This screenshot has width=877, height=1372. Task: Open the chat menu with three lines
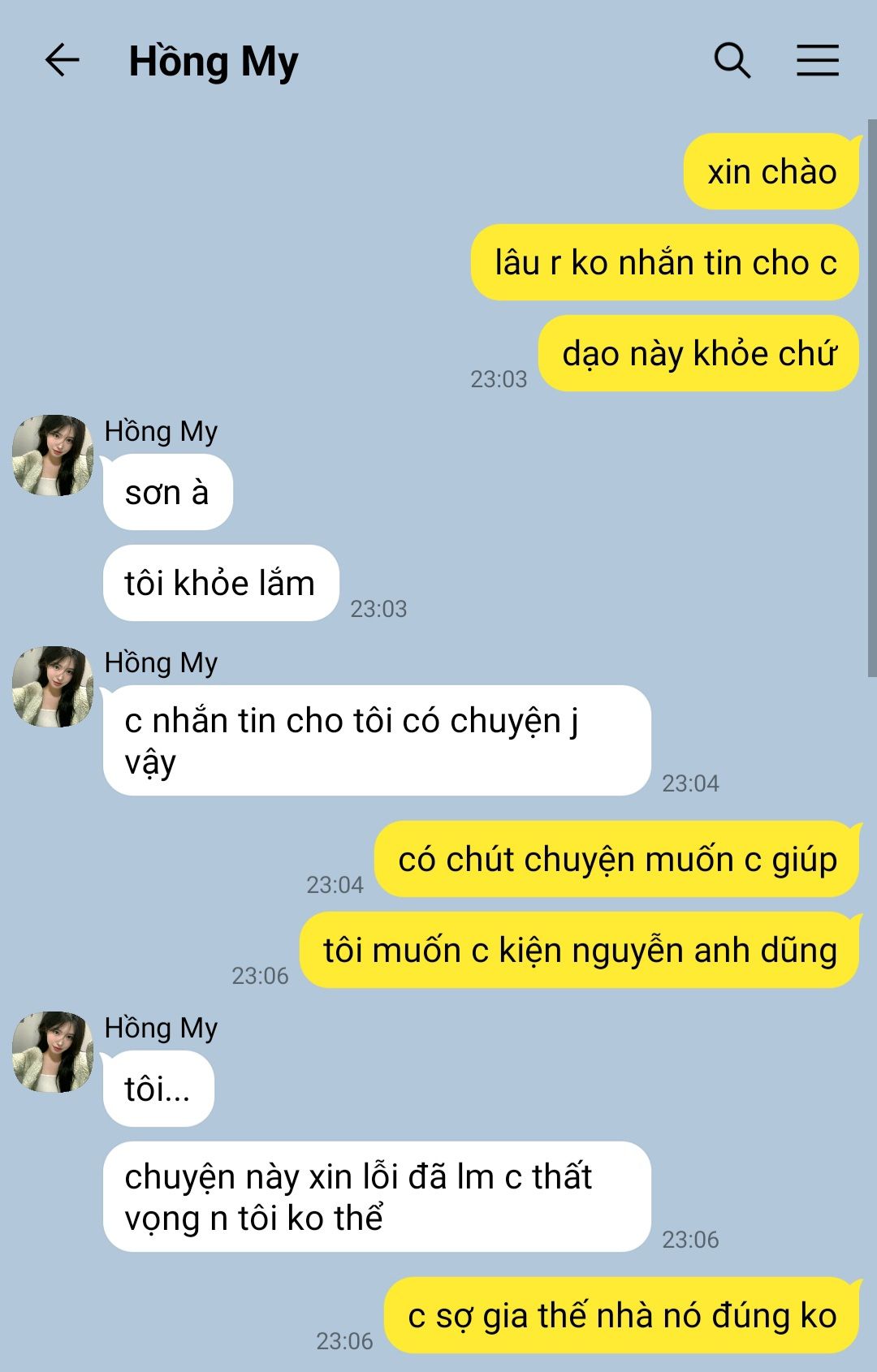click(817, 61)
